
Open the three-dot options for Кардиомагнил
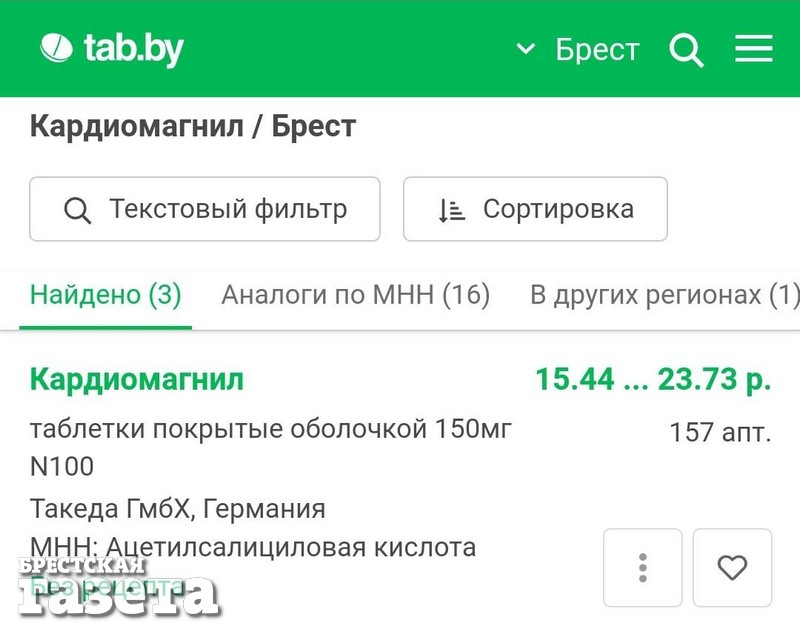[643, 567]
